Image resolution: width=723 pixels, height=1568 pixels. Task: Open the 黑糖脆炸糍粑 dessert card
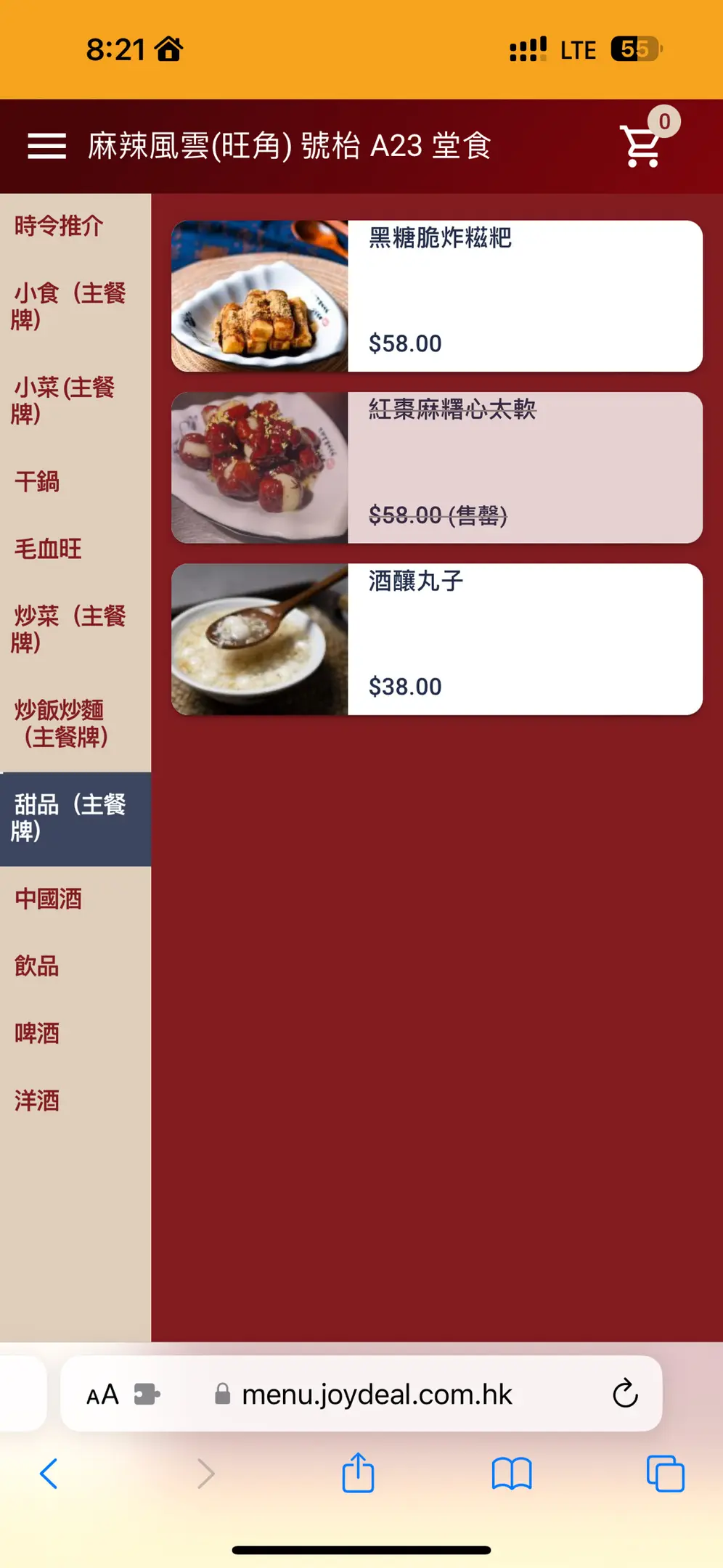tap(437, 296)
